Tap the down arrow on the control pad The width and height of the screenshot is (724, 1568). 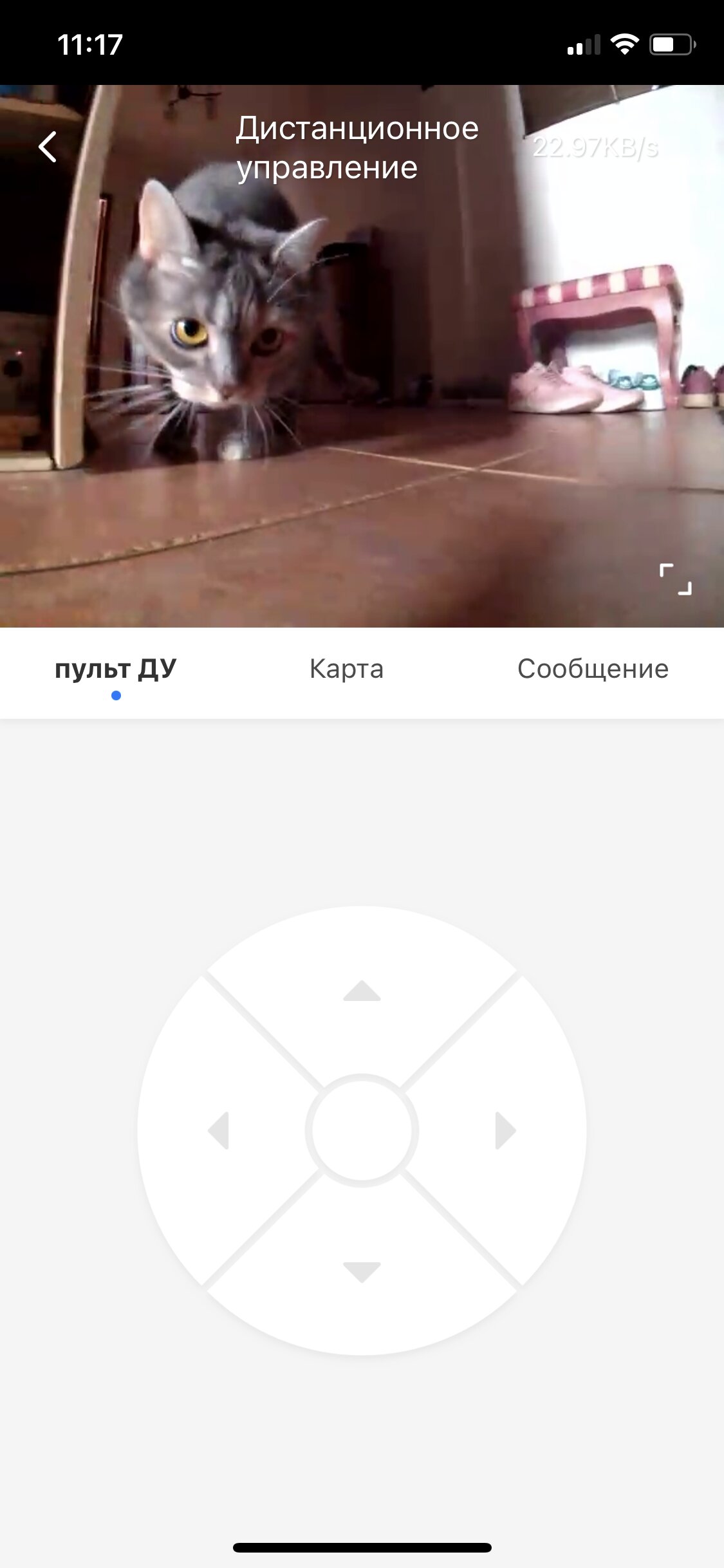pyautogui.click(x=362, y=1272)
